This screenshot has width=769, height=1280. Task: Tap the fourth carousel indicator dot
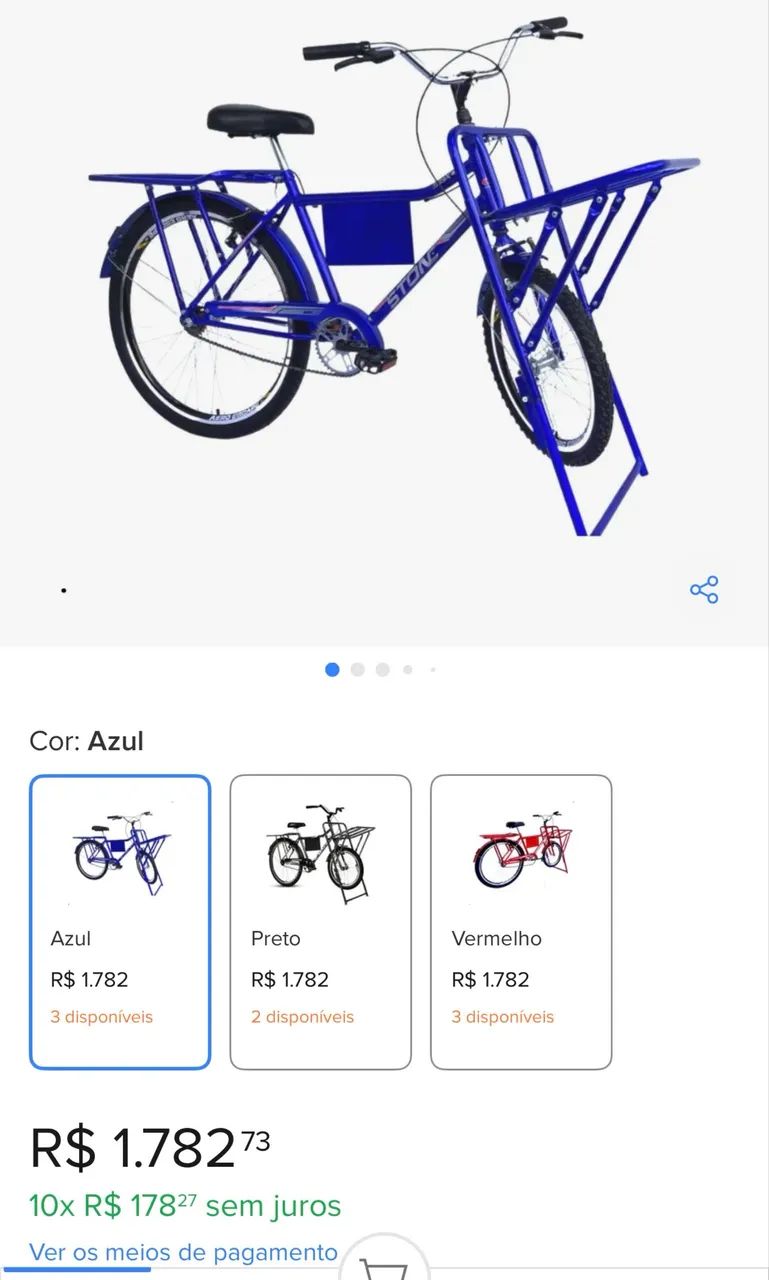[406, 668]
